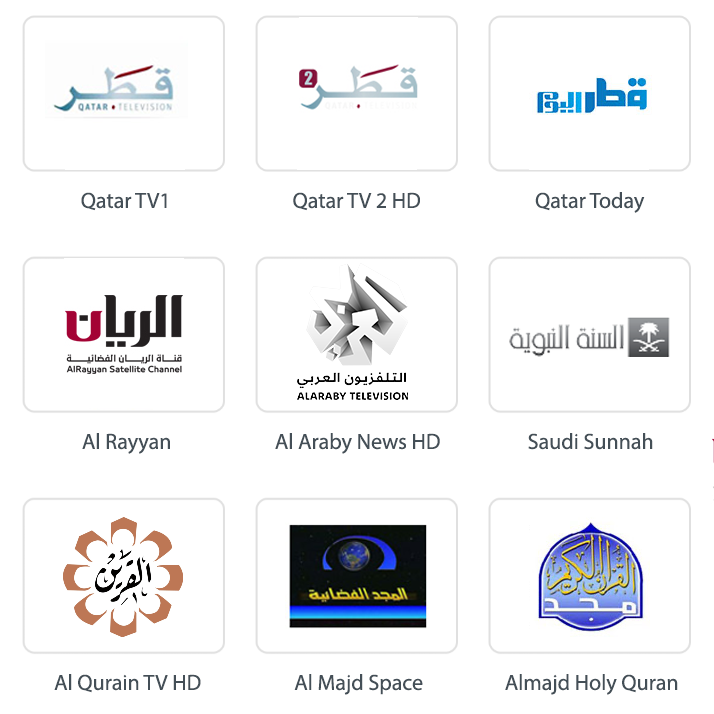Select the Qatar TV 2 HD channel
Screen dimensions: 714x714
pyautogui.click(x=356, y=94)
